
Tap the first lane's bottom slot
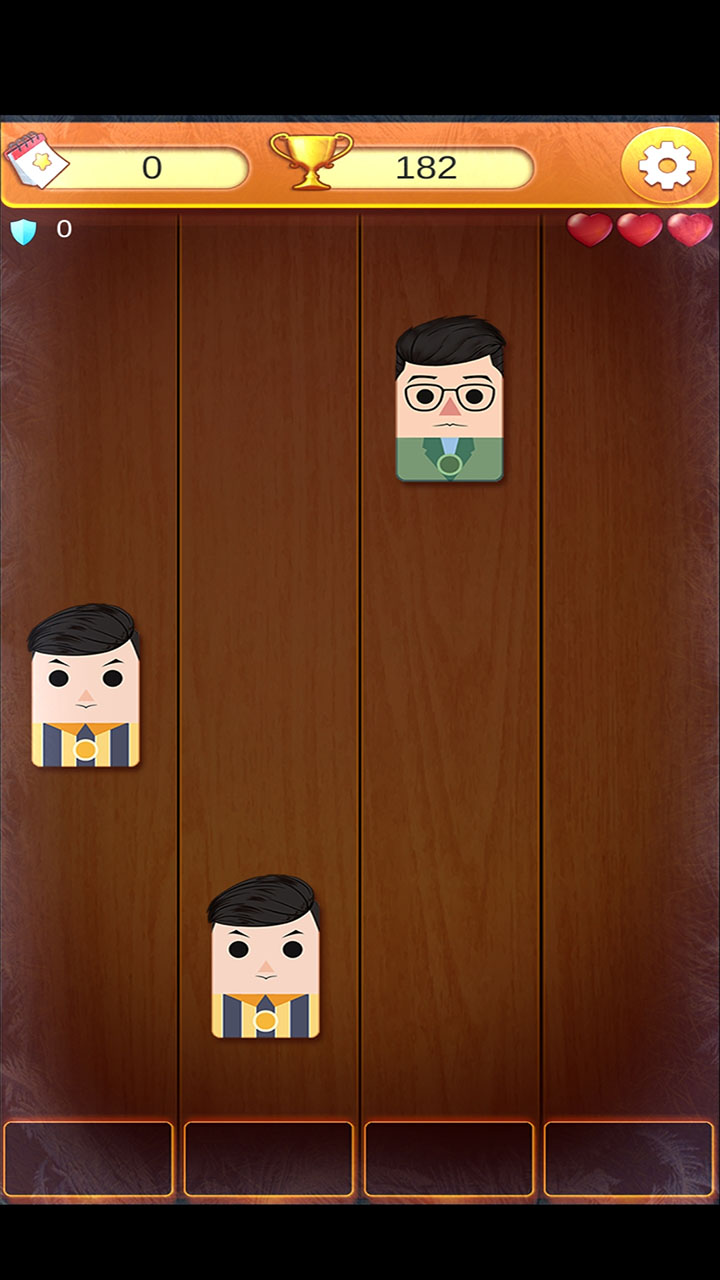pos(88,1159)
